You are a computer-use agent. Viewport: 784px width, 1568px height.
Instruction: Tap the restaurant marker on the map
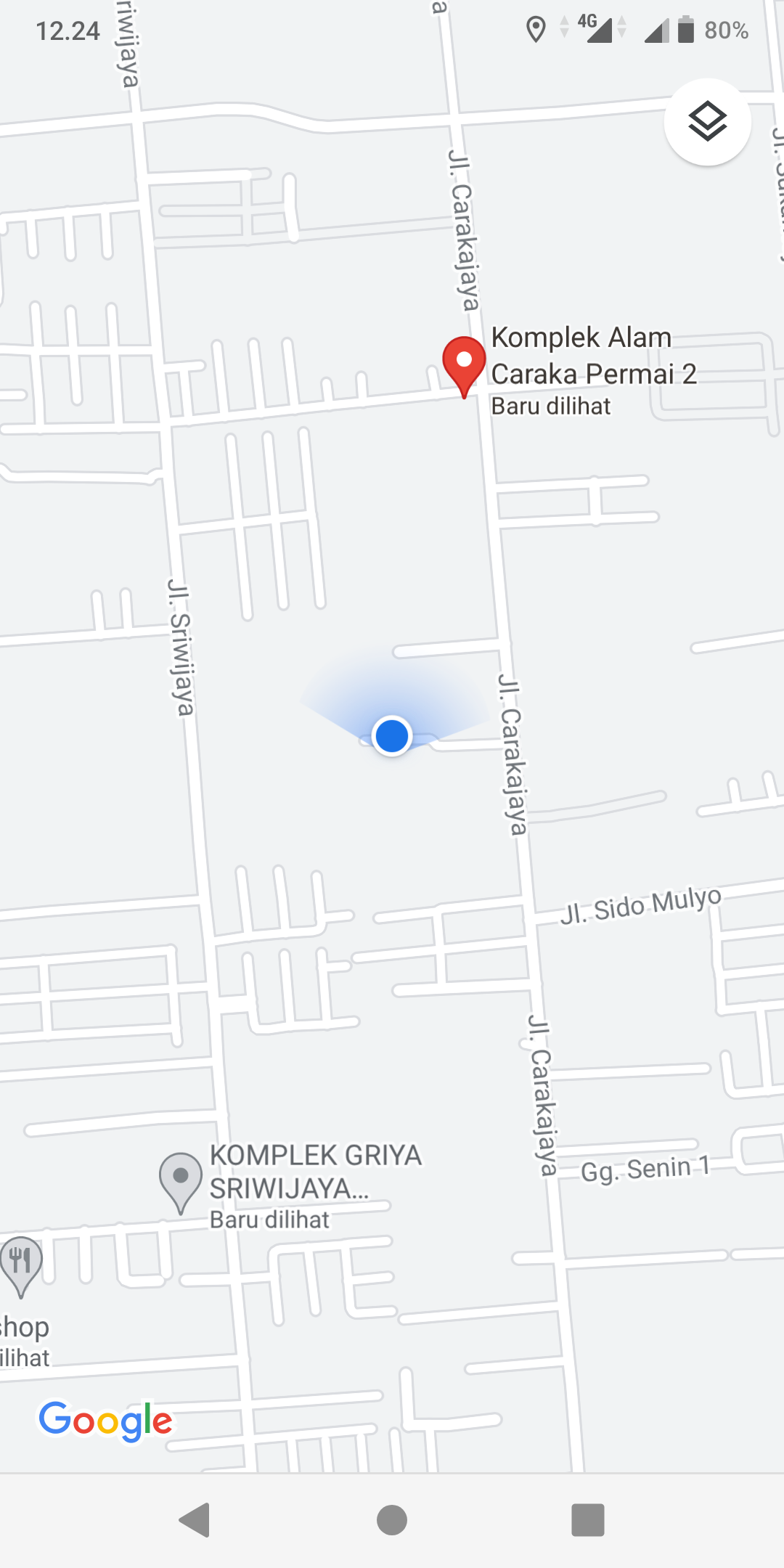21,1263
